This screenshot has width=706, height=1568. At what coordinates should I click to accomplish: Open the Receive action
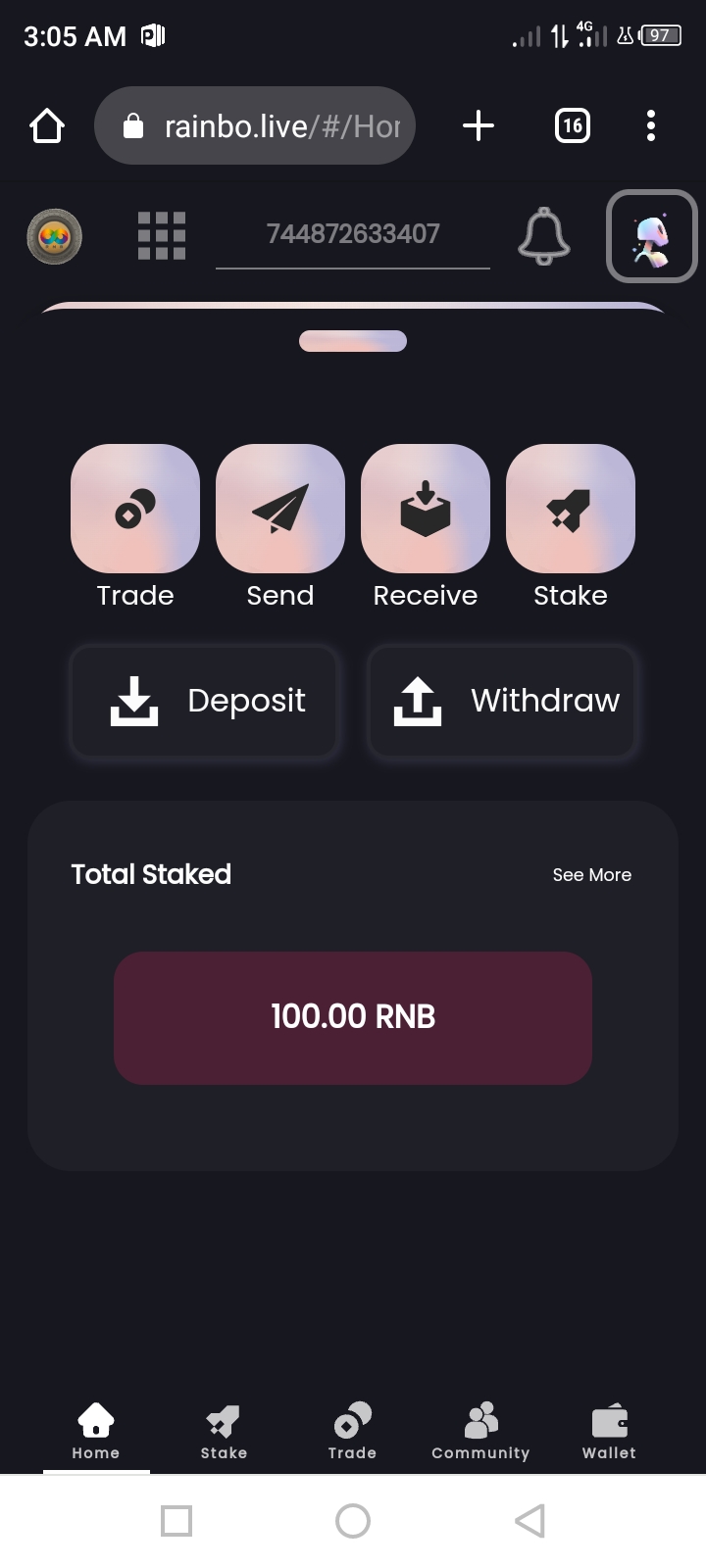click(426, 509)
